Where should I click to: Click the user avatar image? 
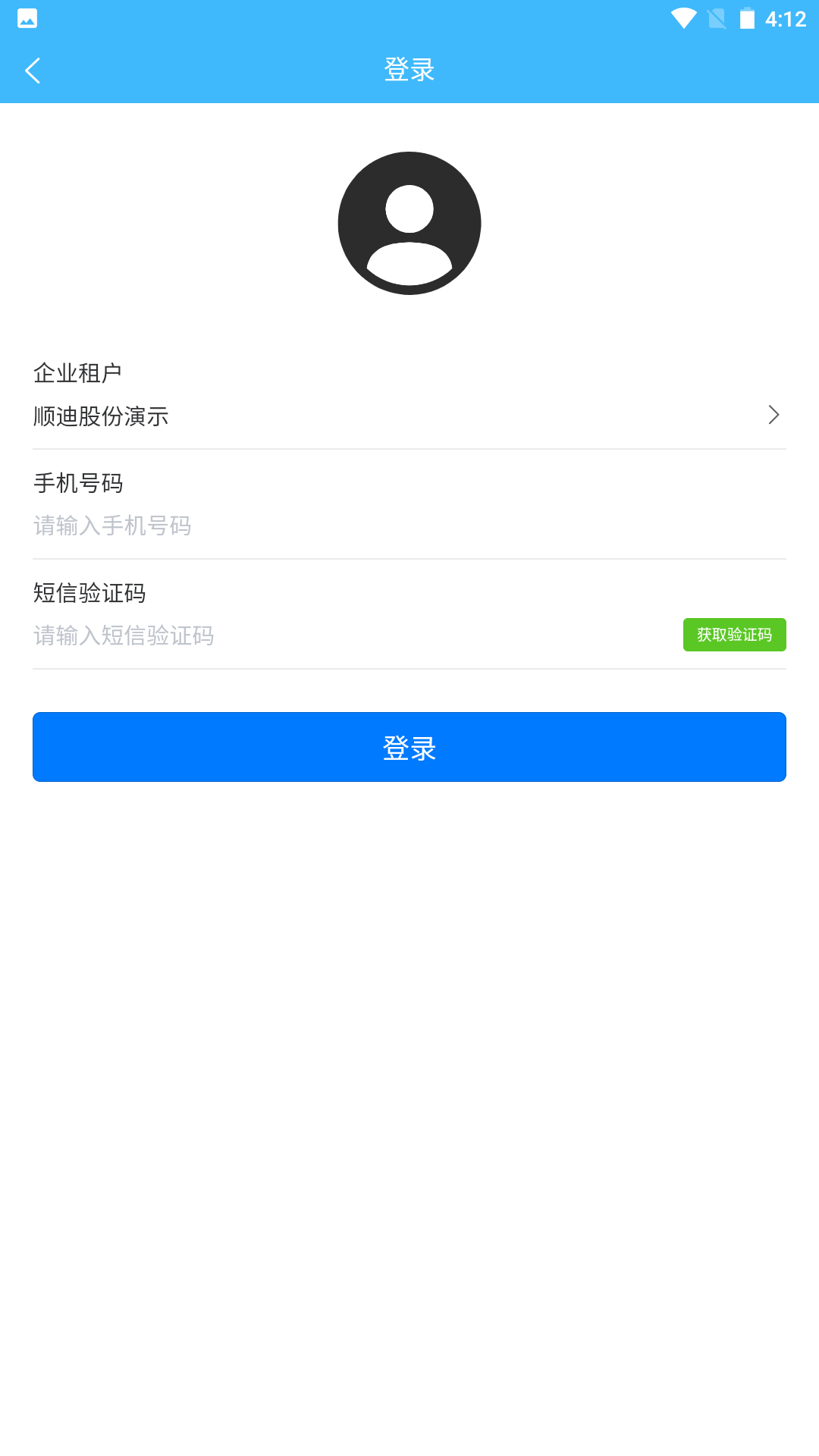click(409, 221)
